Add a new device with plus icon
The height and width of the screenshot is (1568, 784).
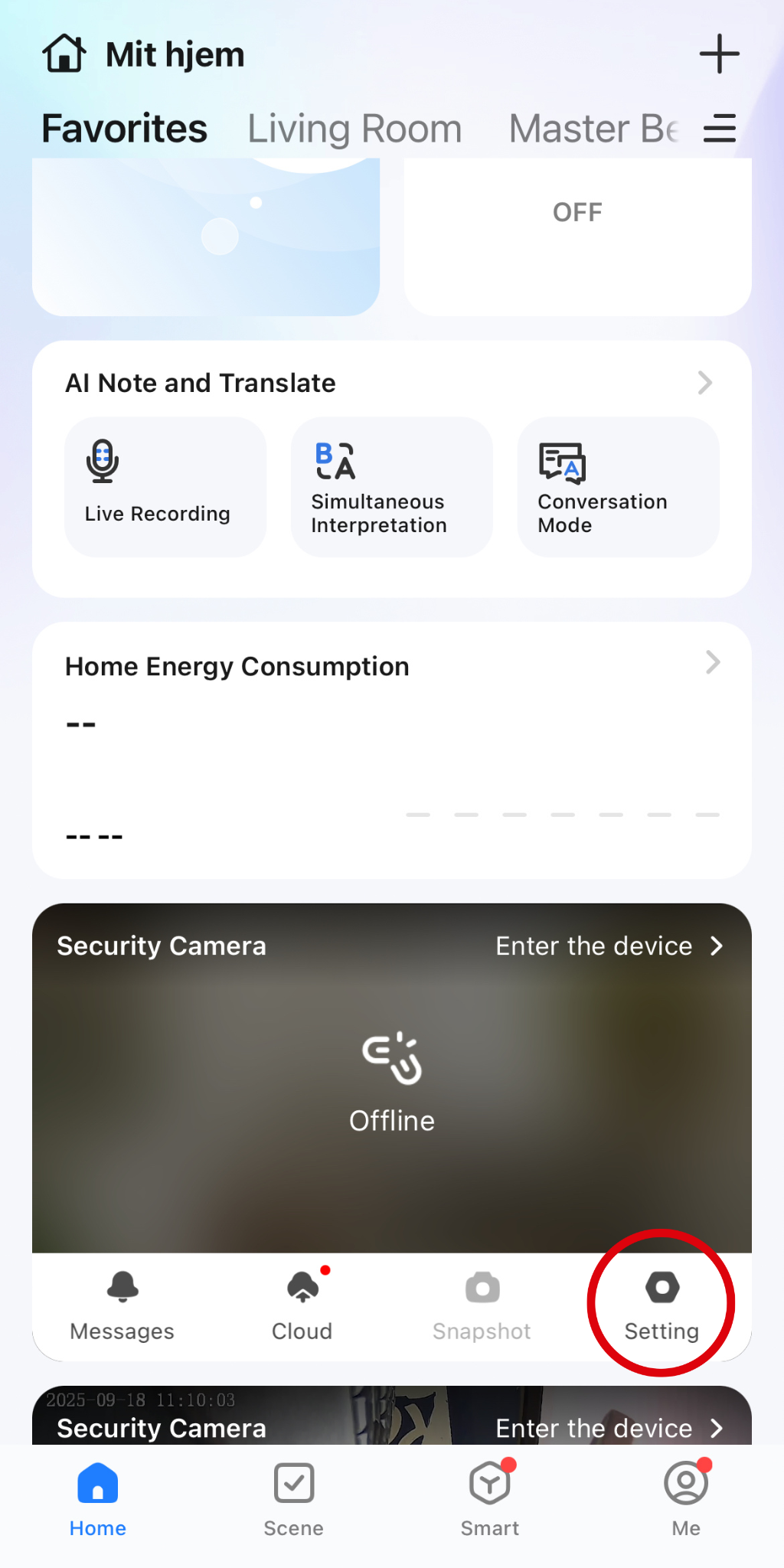pos(719,54)
